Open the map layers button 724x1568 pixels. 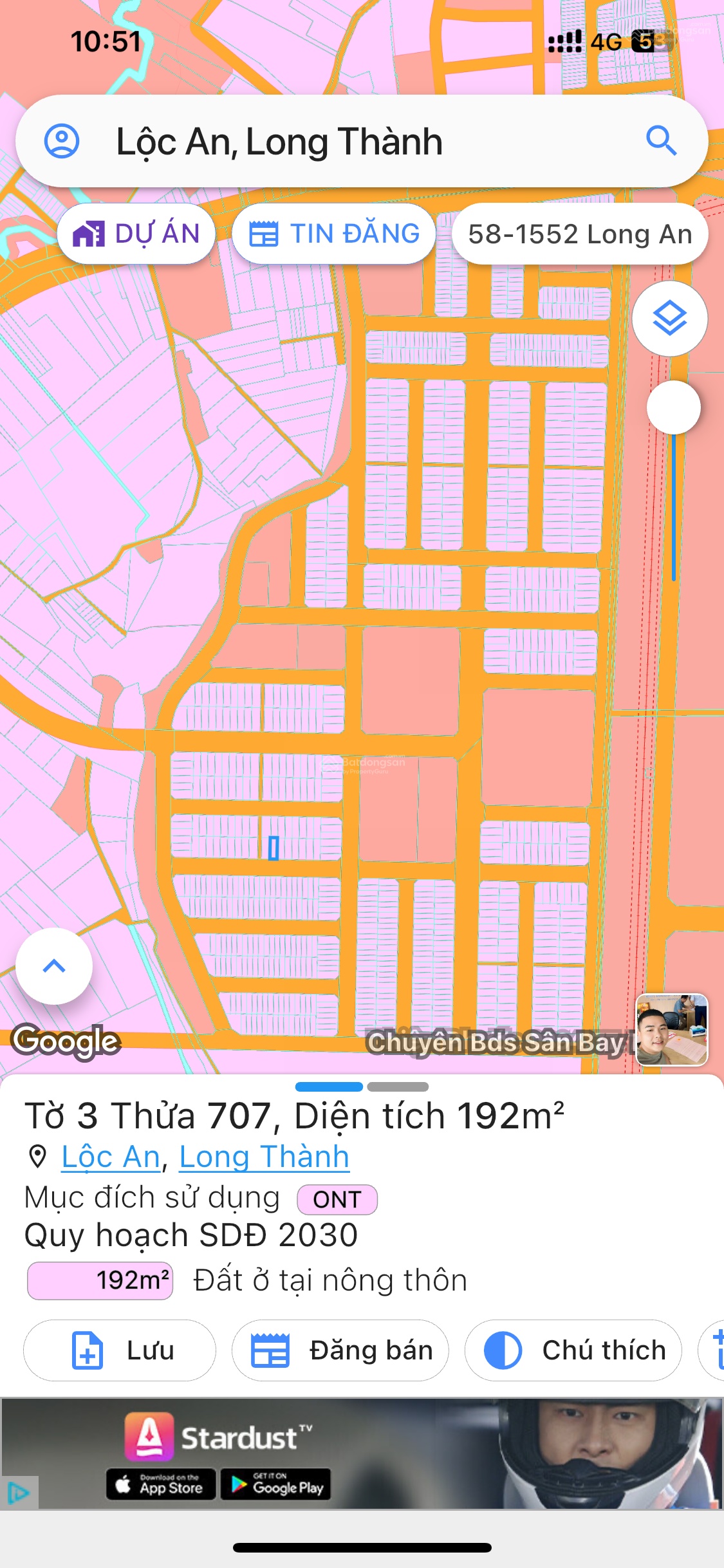(669, 319)
